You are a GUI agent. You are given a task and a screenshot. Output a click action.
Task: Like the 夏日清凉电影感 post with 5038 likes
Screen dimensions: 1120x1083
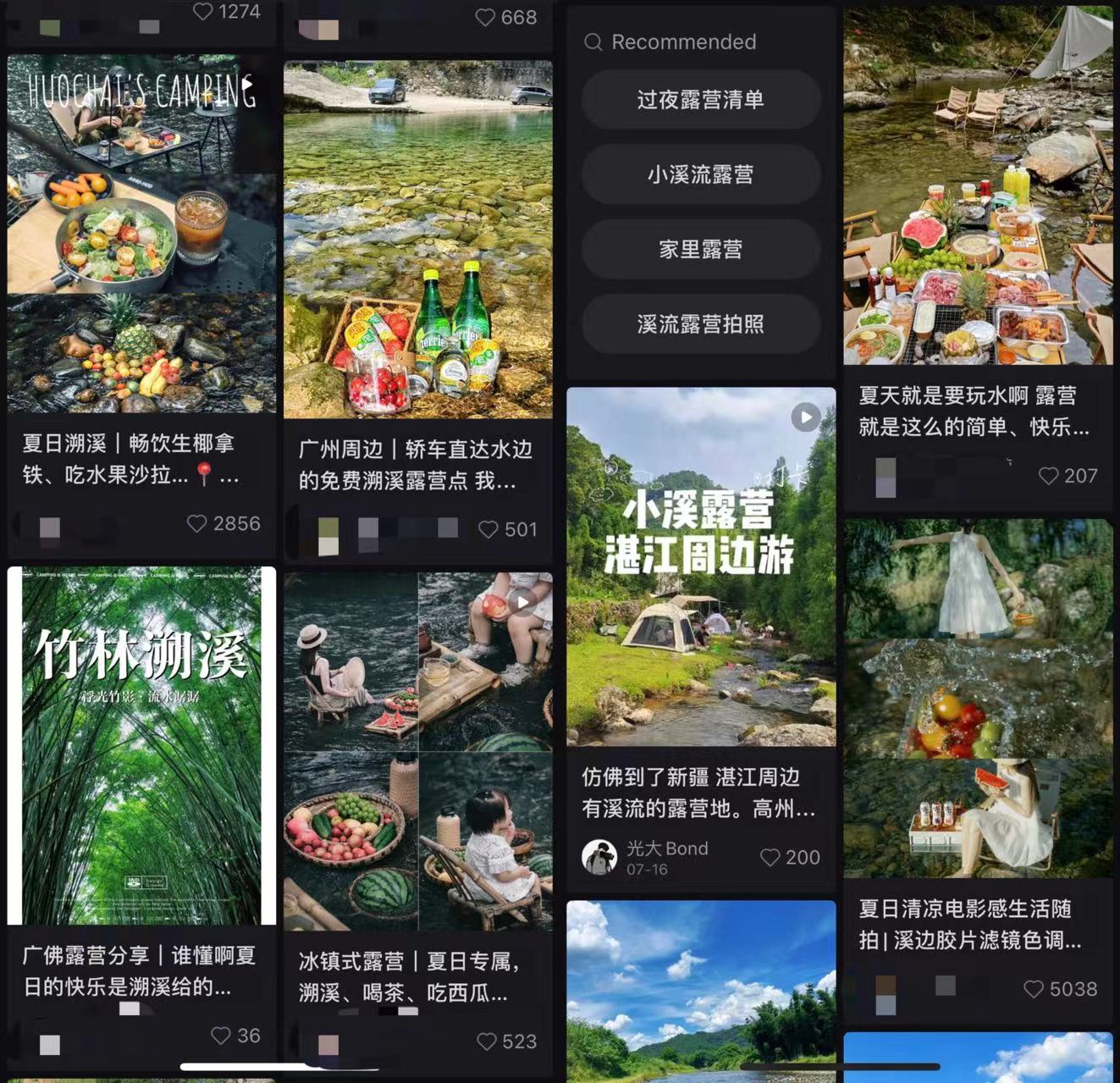point(1034,989)
